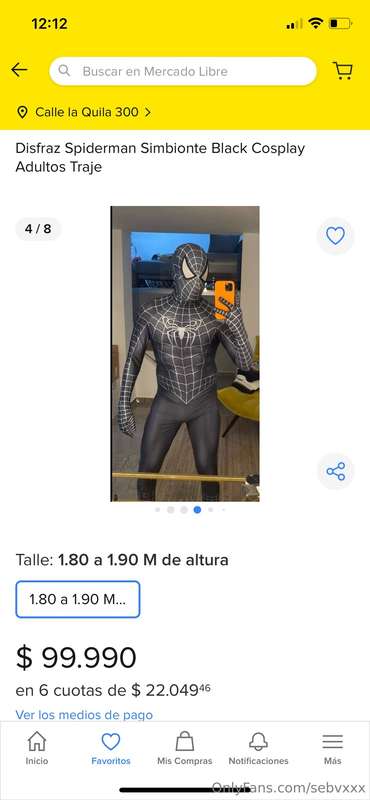The height and width of the screenshot is (800, 370).
Task: Switch to the Inicio tab
Action: click(37, 747)
